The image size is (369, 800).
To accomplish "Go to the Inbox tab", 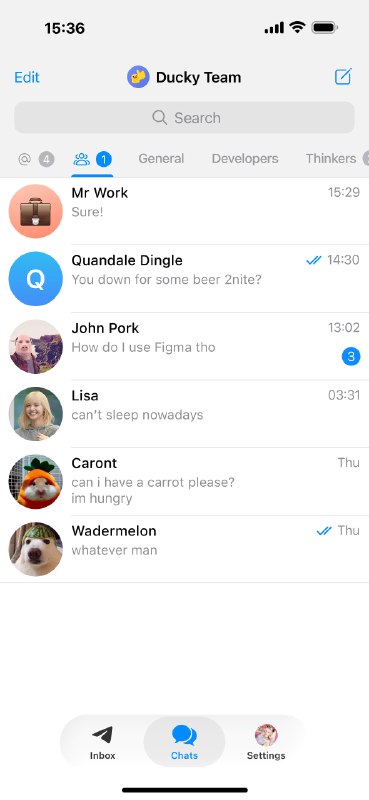I will pos(103,742).
